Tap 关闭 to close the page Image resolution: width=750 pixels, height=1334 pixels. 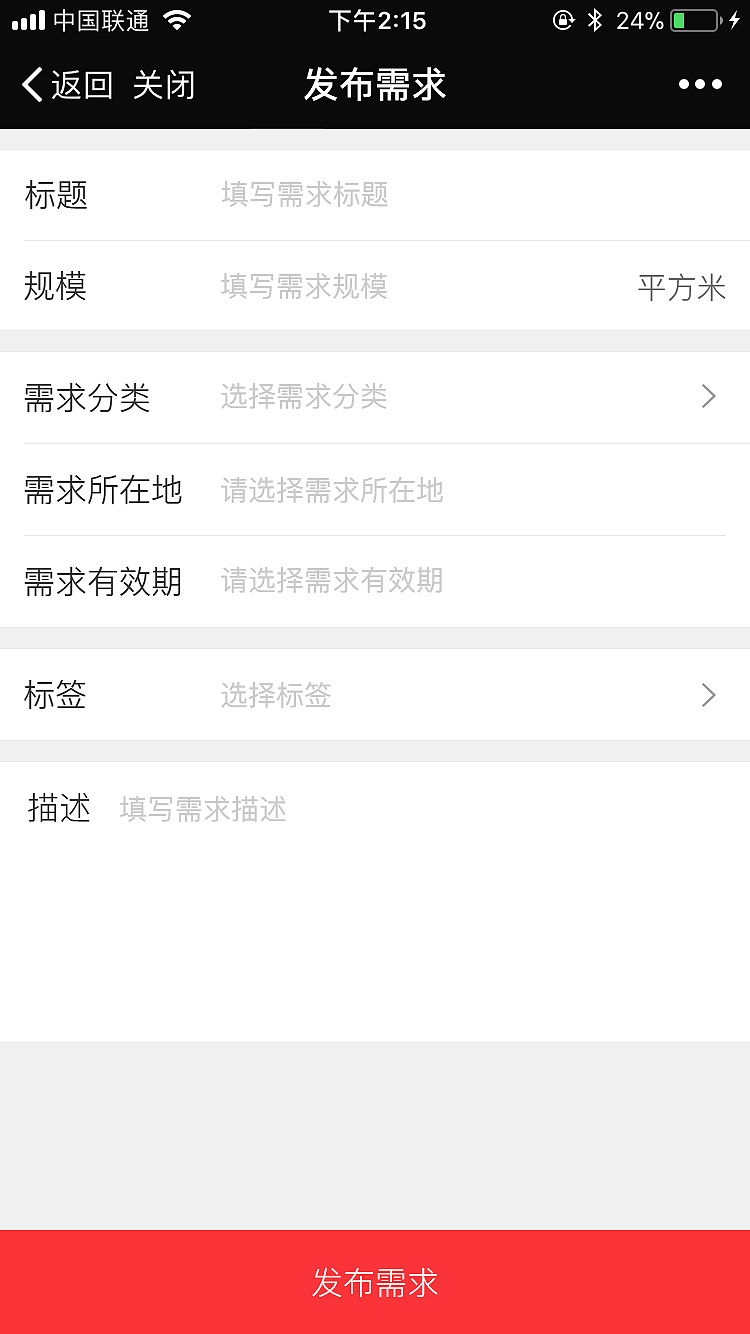point(163,86)
